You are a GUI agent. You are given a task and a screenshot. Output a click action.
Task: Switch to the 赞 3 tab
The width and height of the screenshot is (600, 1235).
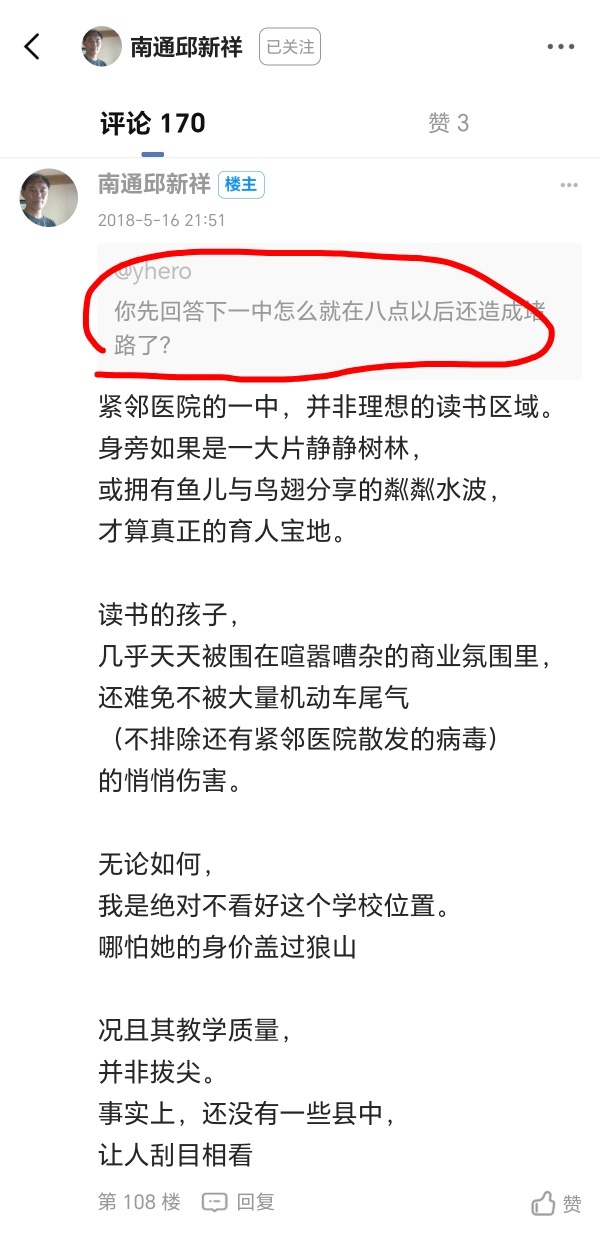pos(448,123)
